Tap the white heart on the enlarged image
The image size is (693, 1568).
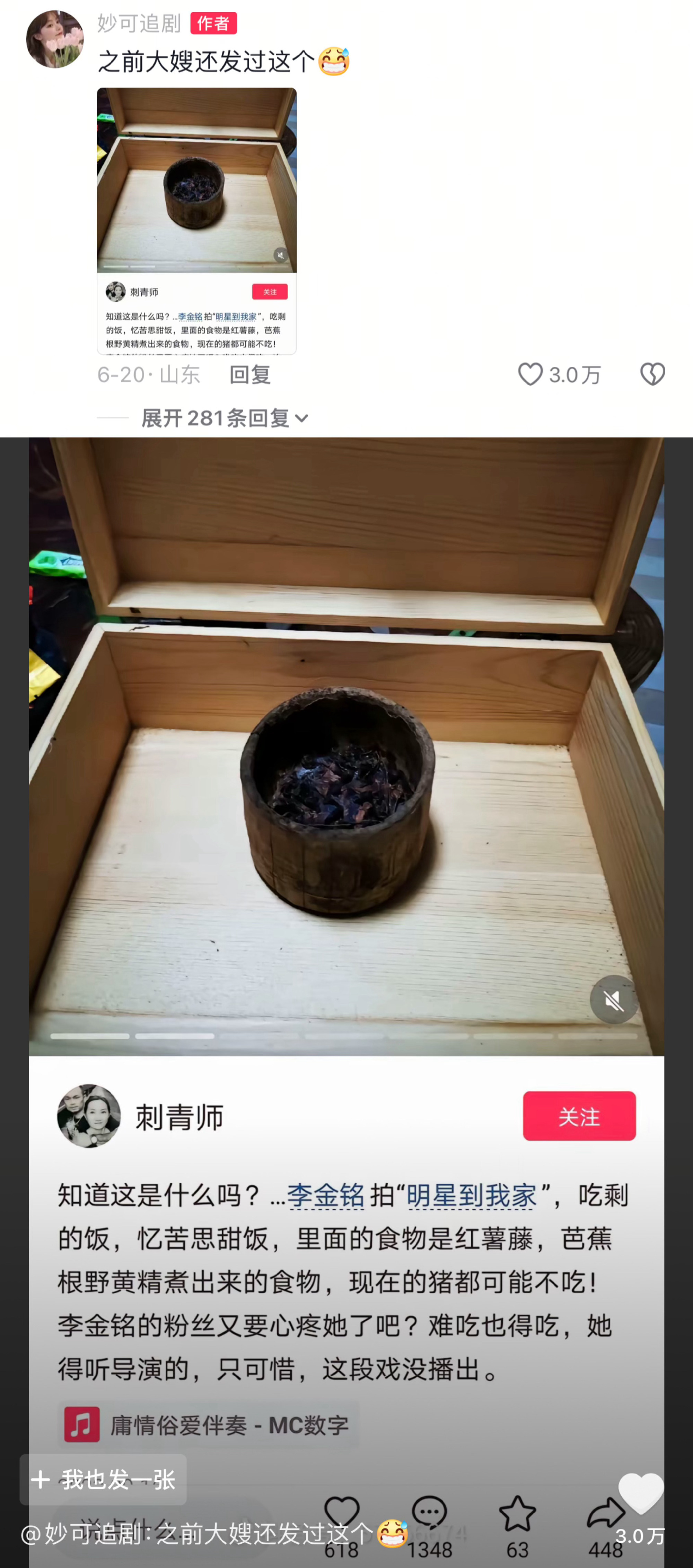pyautogui.click(x=641, y=1493)
